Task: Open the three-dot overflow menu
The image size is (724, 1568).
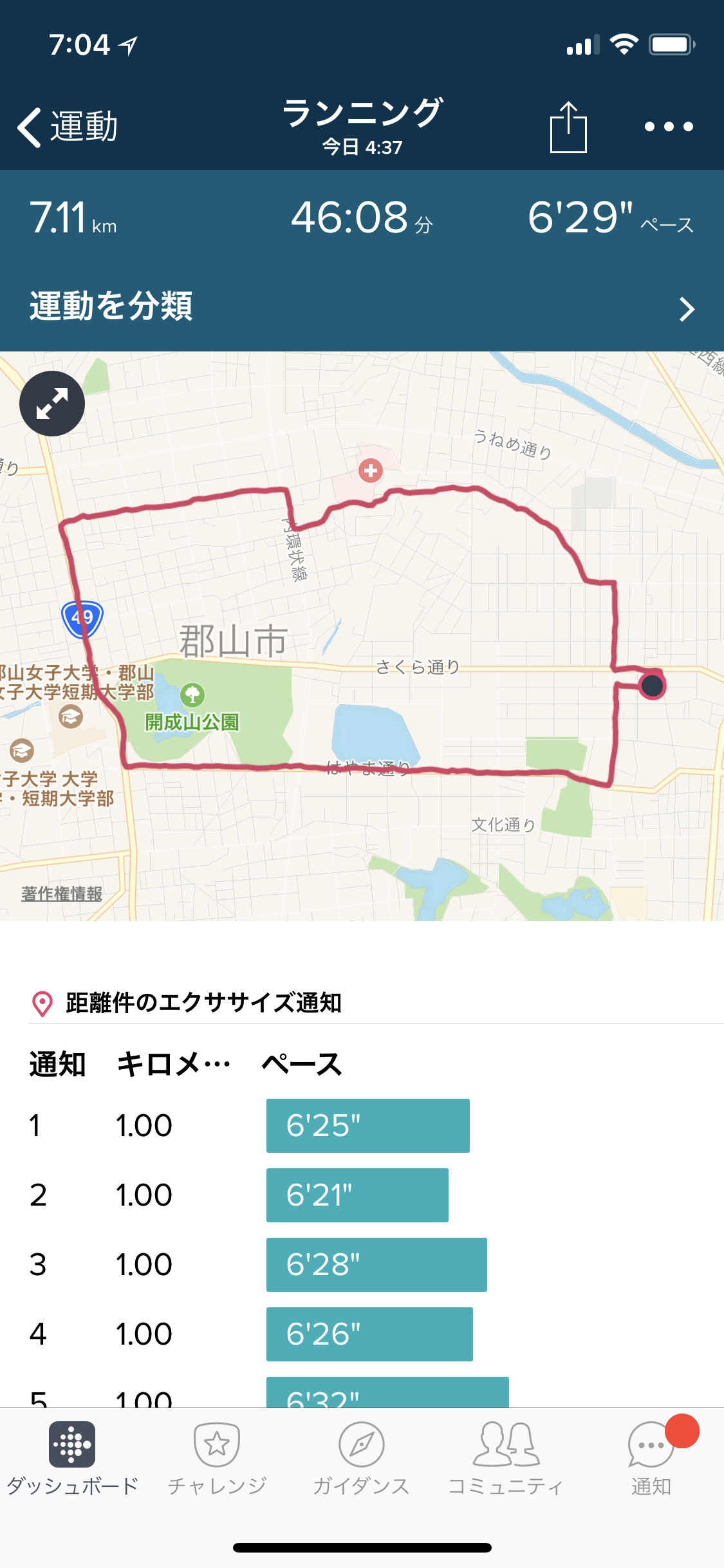Action: [669, 127]
